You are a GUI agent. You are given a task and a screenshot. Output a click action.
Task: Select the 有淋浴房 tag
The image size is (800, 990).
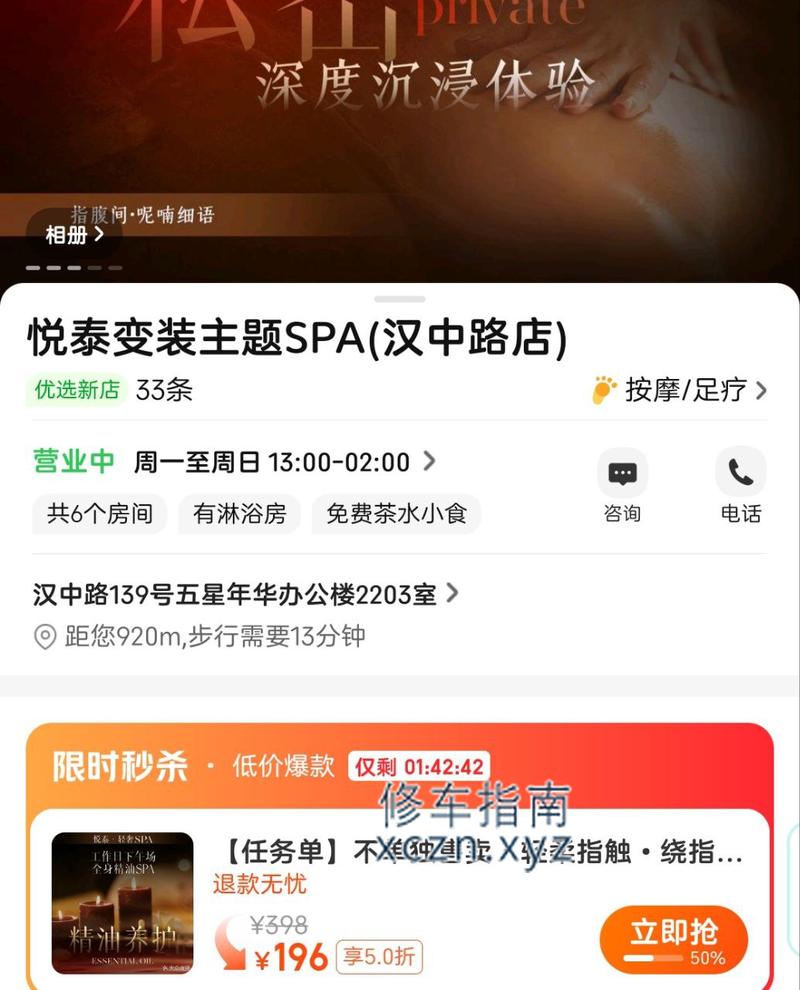click(x=240, y=514)
